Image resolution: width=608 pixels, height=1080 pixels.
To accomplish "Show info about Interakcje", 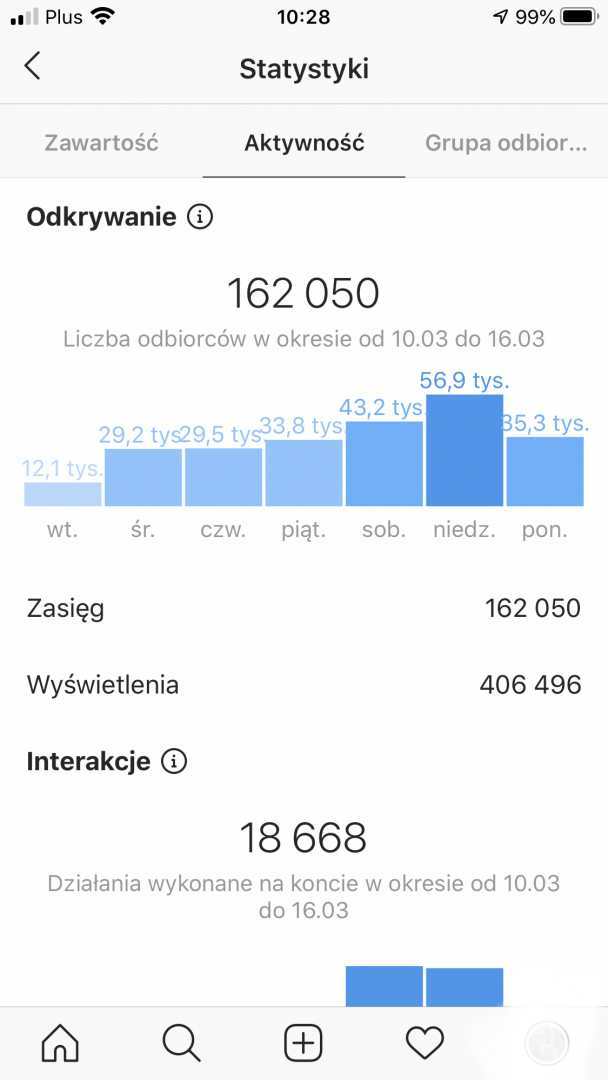I will pos(174,762).
